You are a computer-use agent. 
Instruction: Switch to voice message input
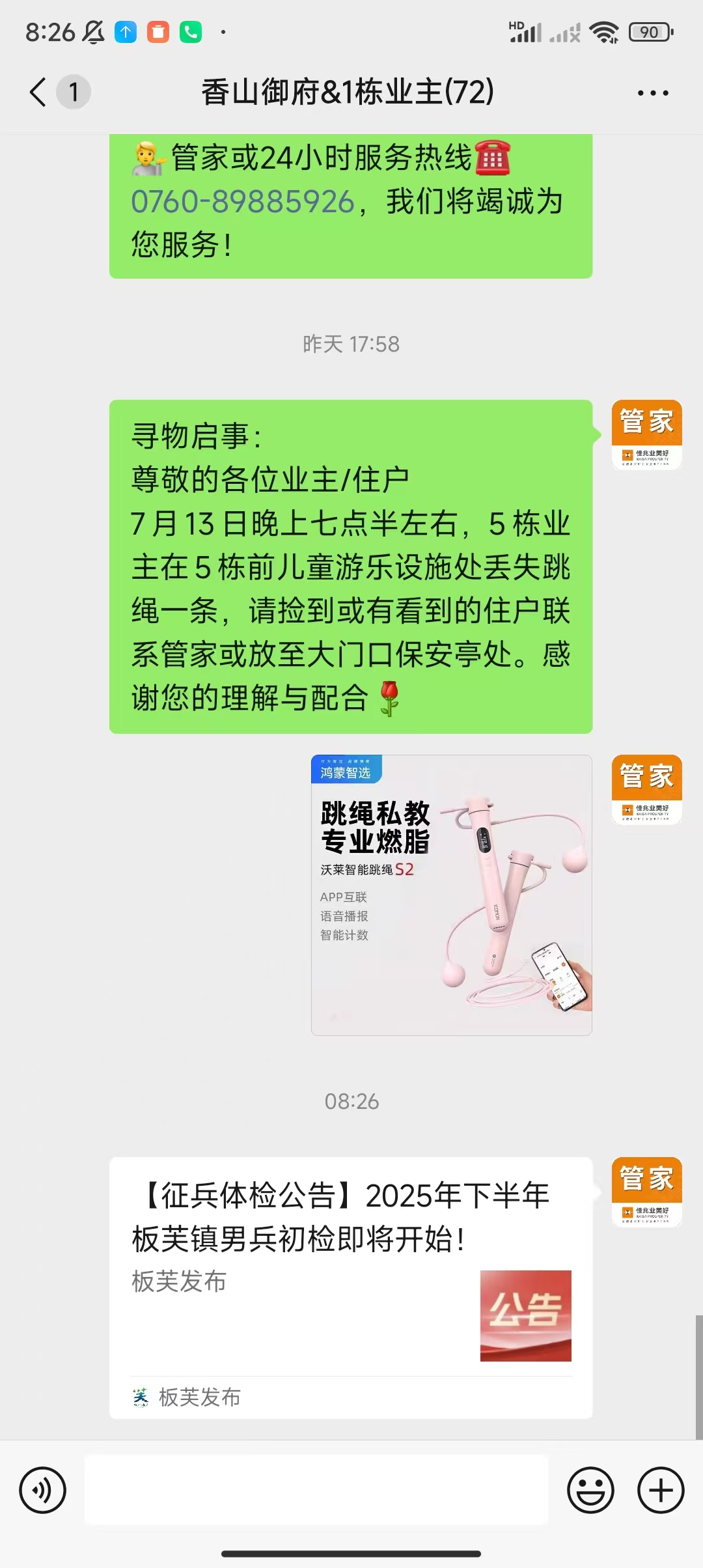click(x=43, y=1490)
